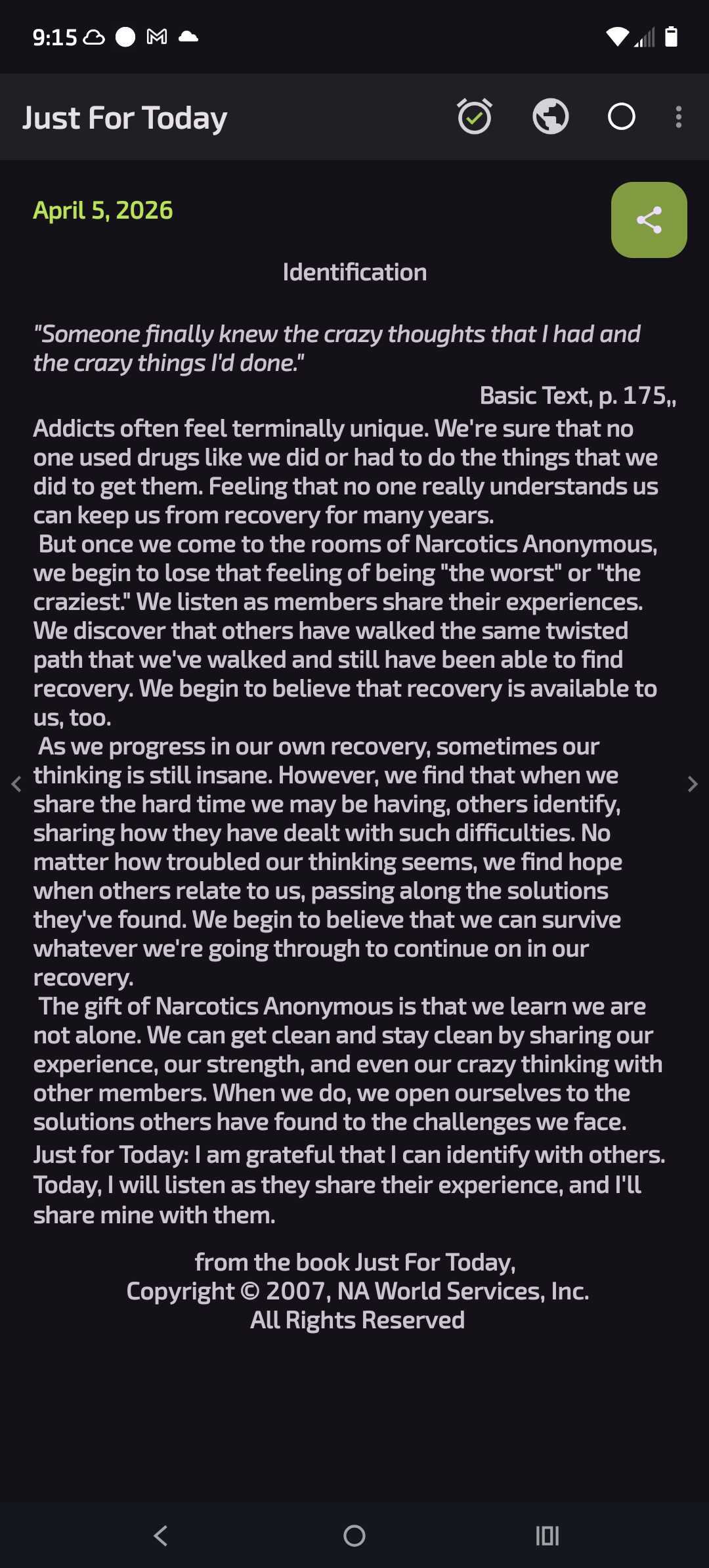Viewport: 709px width, 1568px height.
Task: Tap the globe icon in the app bar
Action: coord(550,117)
